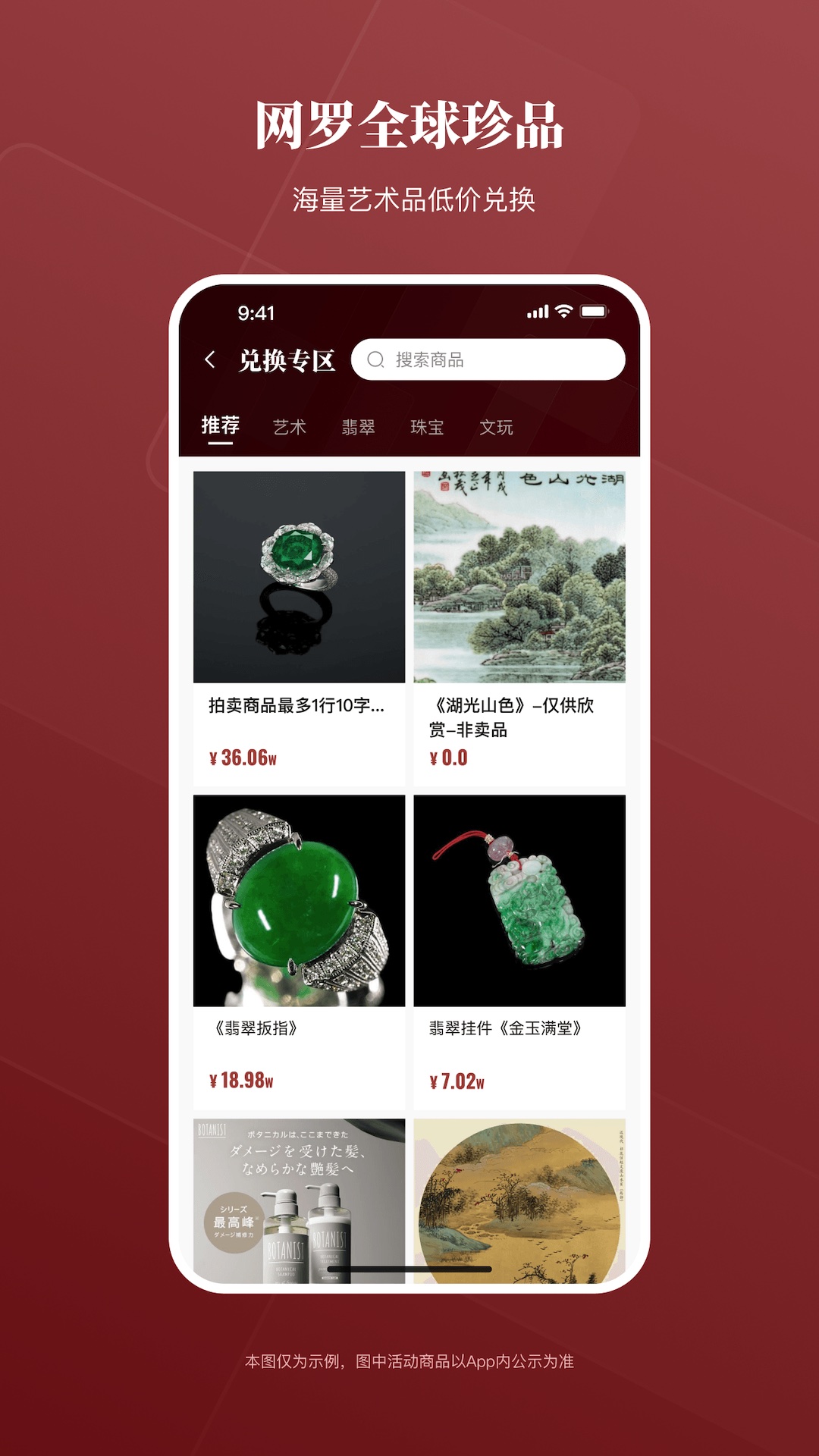Tap the cellular signal icon
Screen dimensions: 819x1456
tap(537, 309)
